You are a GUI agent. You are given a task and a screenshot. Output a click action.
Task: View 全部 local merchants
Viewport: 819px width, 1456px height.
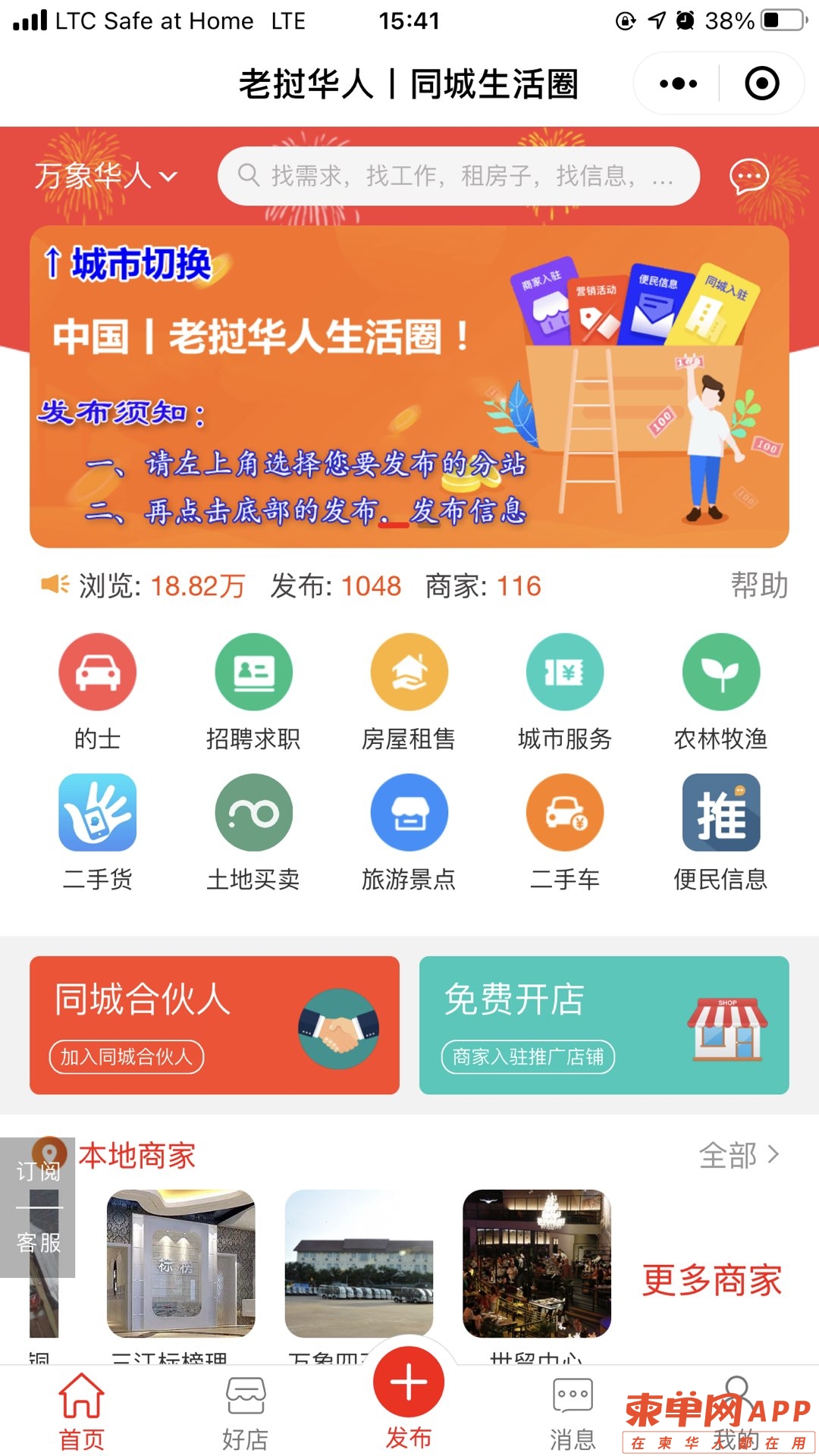pos(739,1155)
